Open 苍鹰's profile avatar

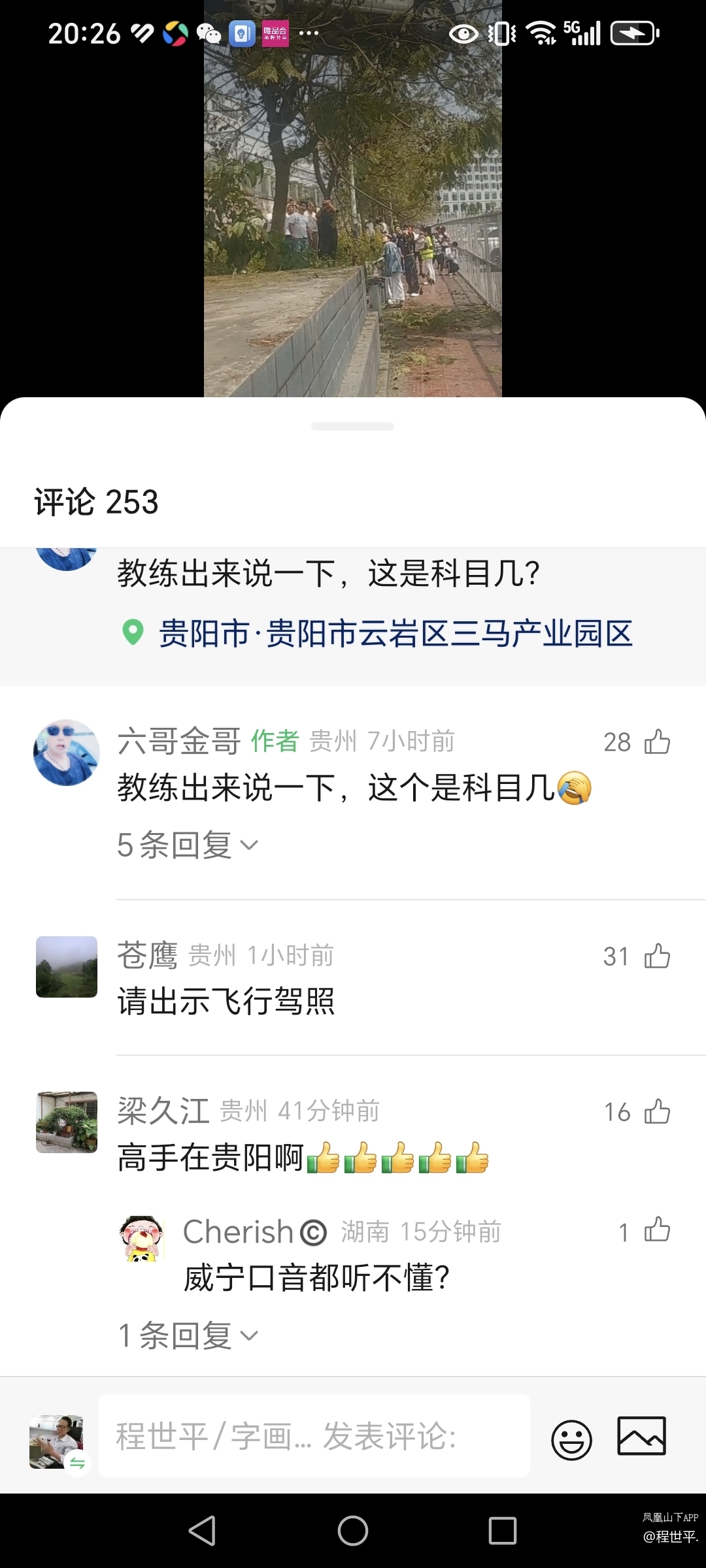(67, 967)
